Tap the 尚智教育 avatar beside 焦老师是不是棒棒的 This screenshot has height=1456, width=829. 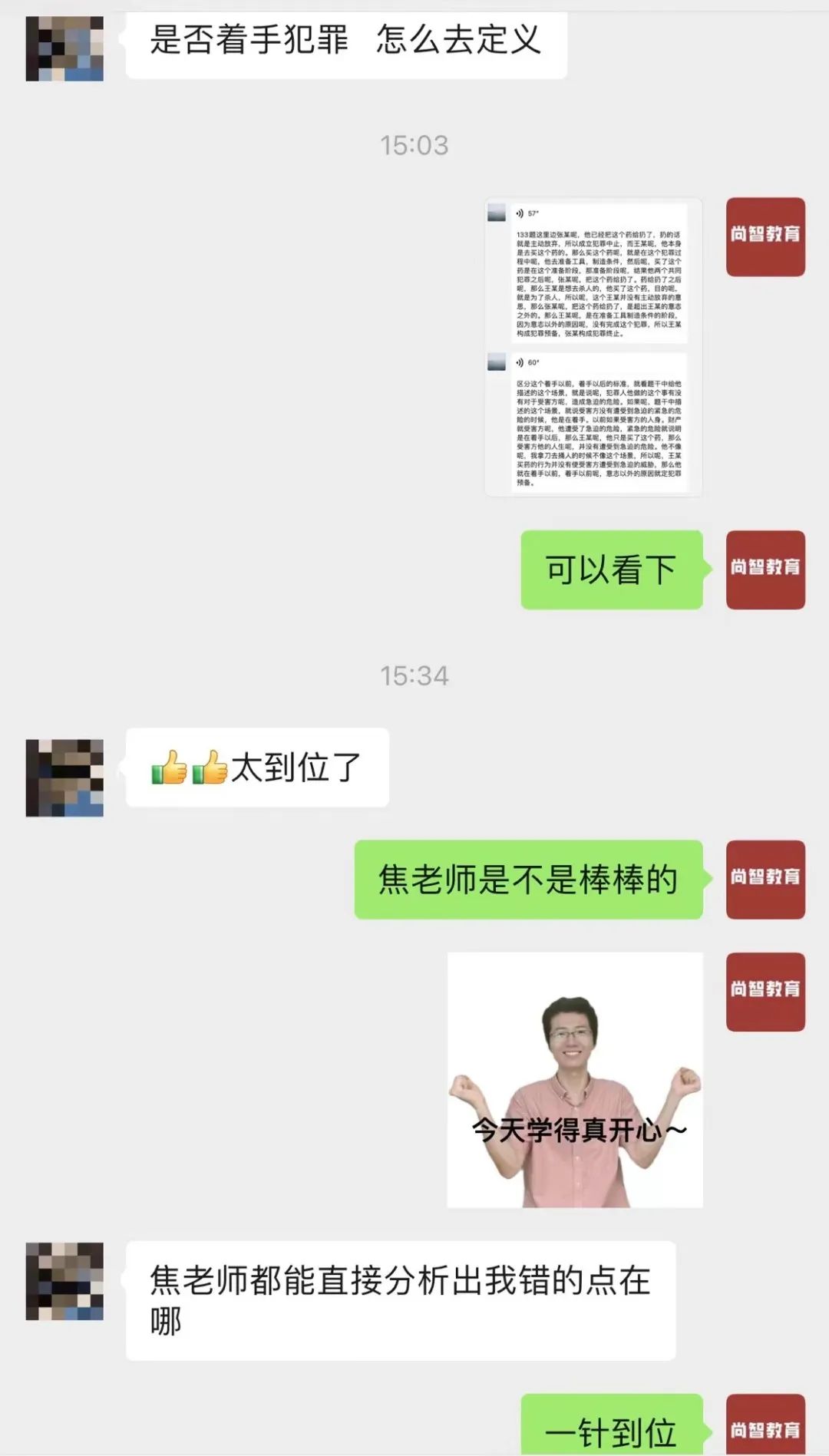765,879
